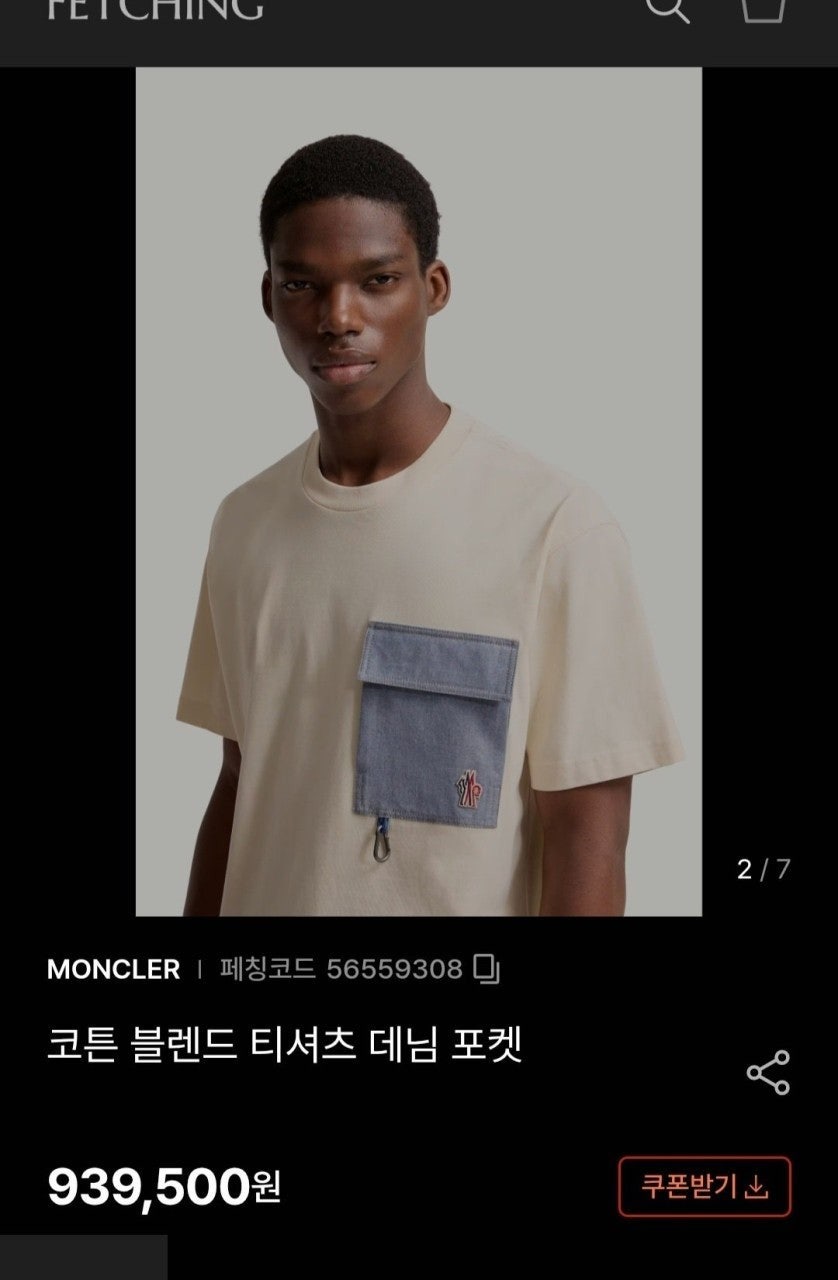The width and height of the screenshot is (838, 1280).
Task: Go to the FETCHING home logo
Action: tap(155, 9)
